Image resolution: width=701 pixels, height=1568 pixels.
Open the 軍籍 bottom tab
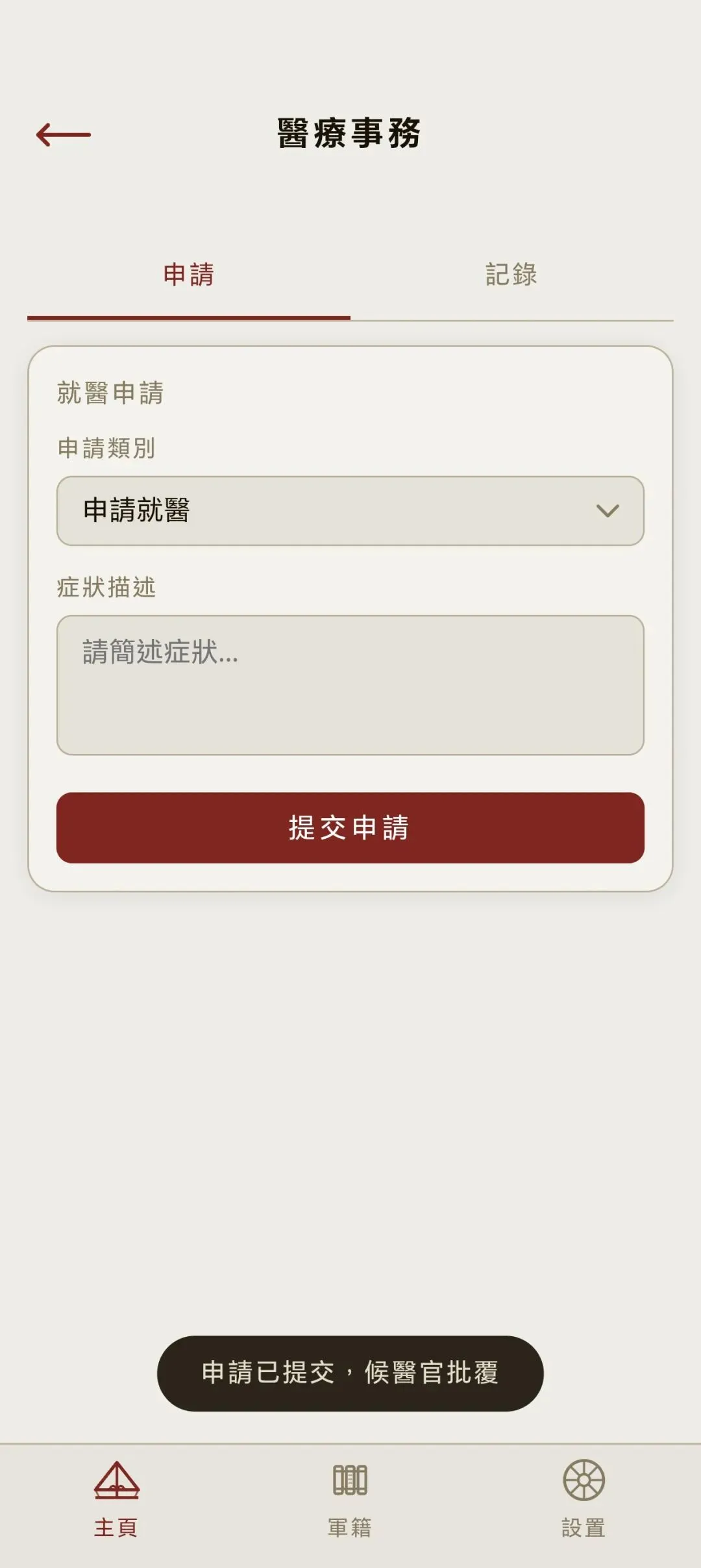pos(350,1499)
